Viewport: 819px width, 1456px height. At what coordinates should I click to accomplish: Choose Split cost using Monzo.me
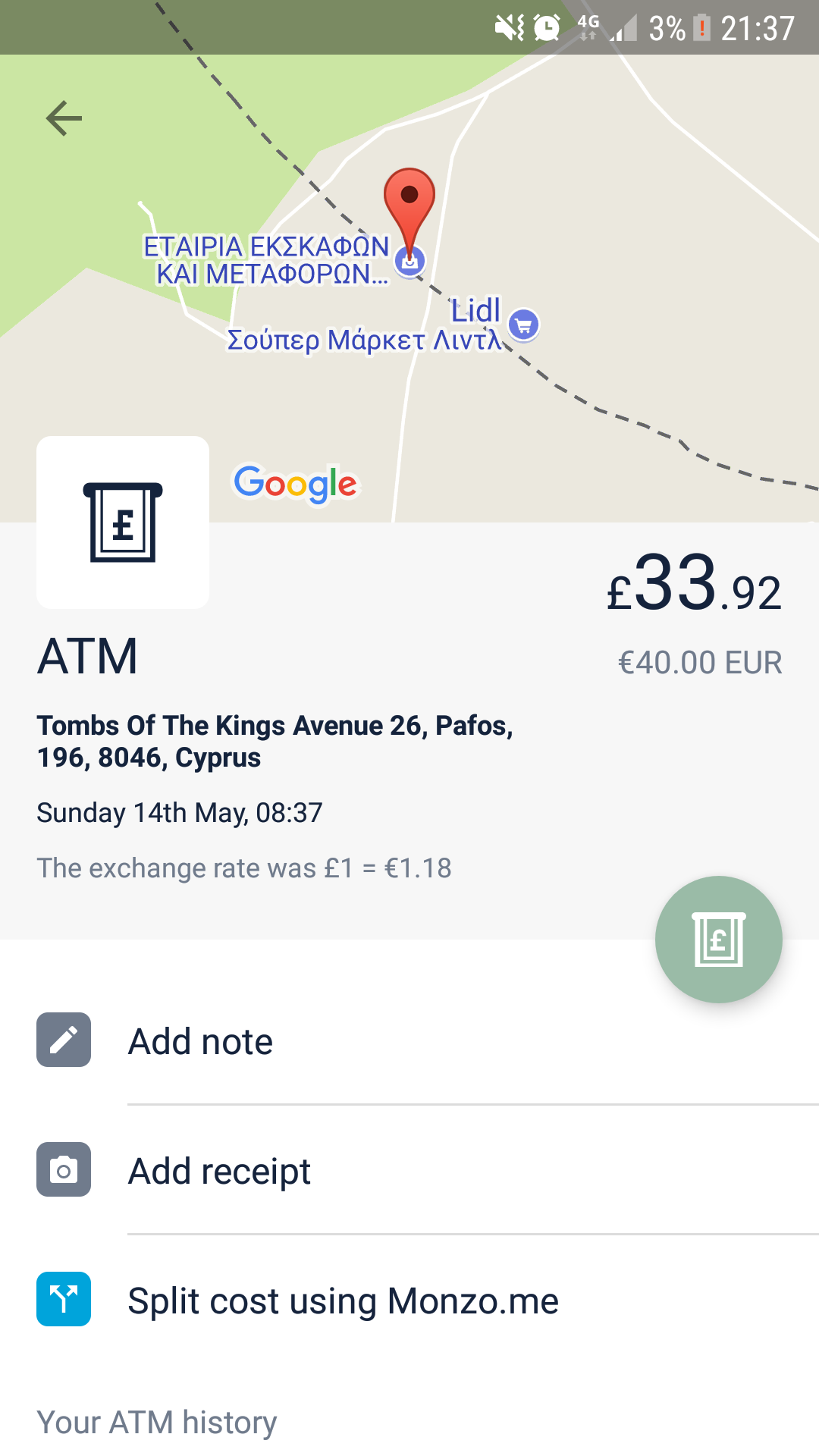pos(409,1300)
